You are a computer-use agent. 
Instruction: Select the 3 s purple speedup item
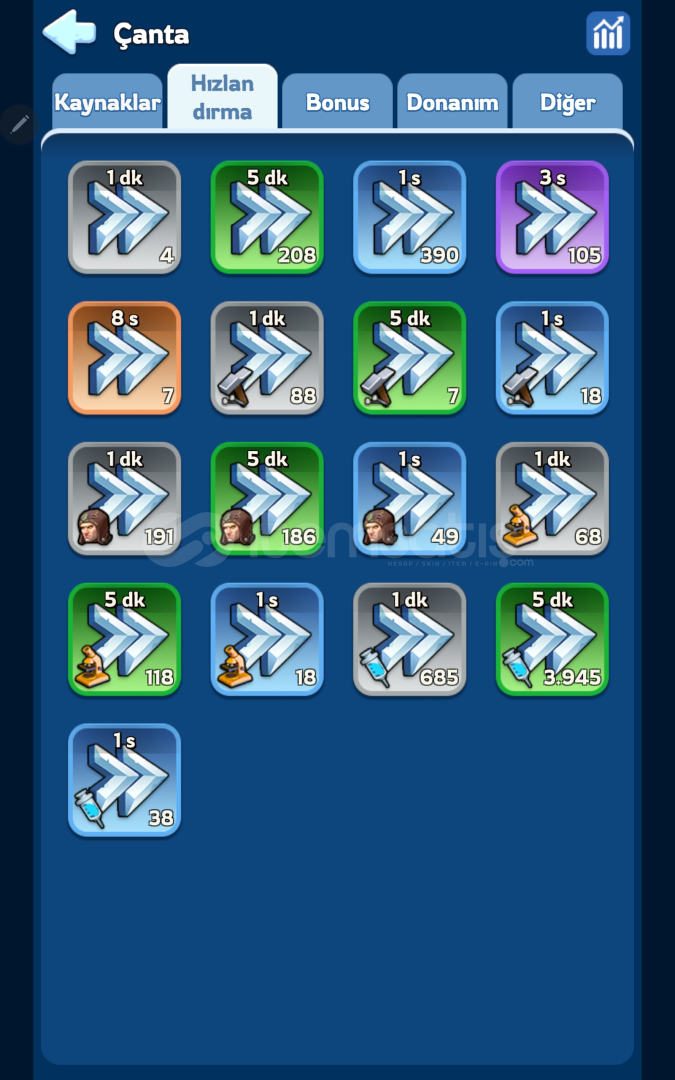(552, 218)
